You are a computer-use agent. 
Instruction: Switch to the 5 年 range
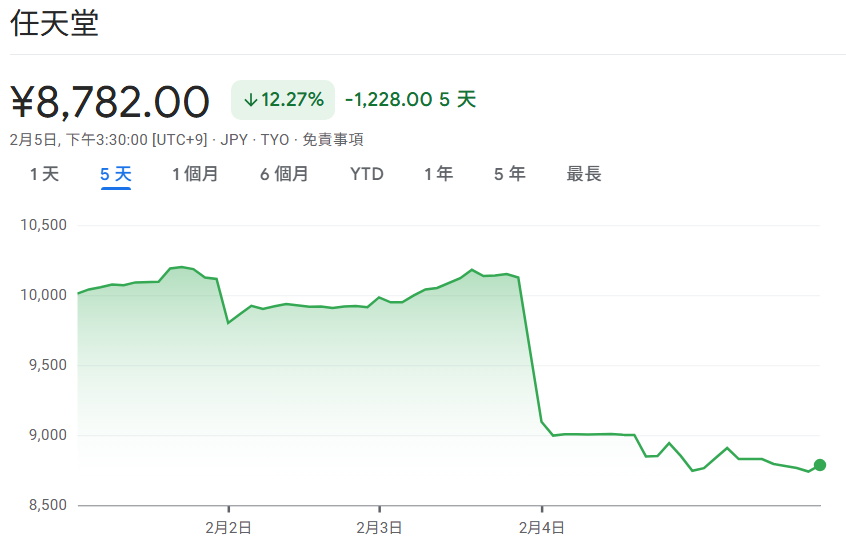pos(510,174)
